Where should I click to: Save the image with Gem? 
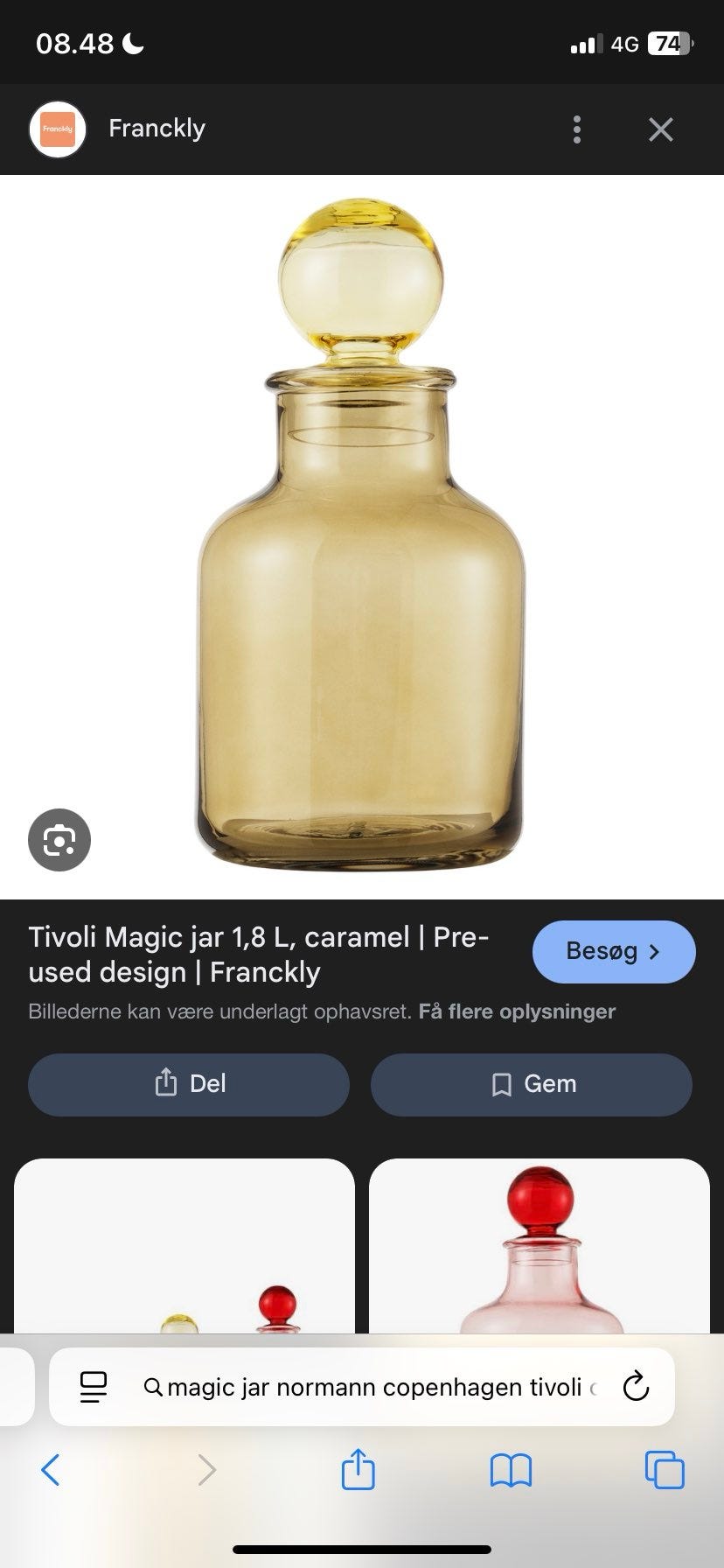click(532, 1084)
